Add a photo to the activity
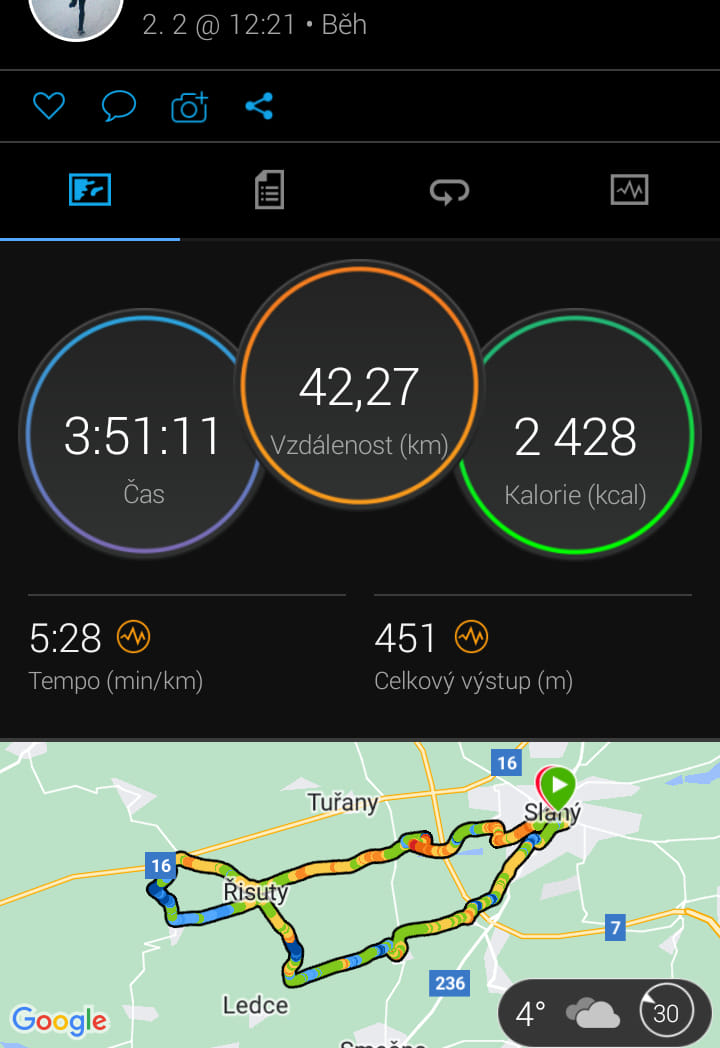 coord(189,106)
